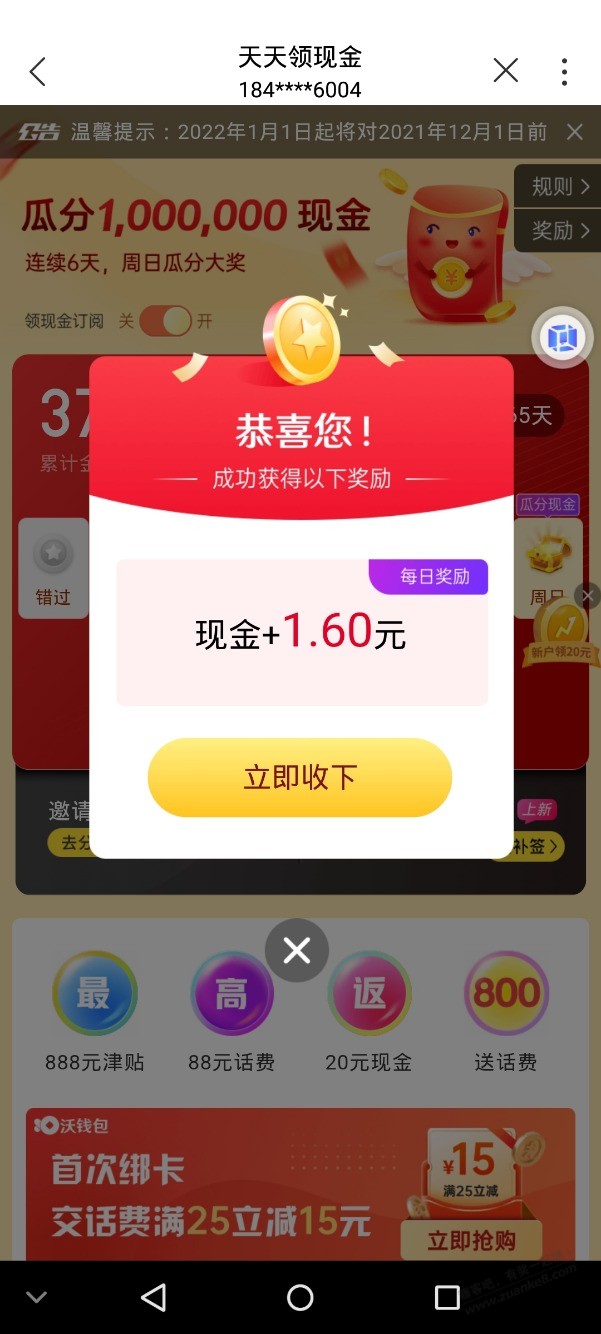The height and width of the screenshot is (1334, 601).
Task: Open the 奖励 page
Action: coord(558,231)
